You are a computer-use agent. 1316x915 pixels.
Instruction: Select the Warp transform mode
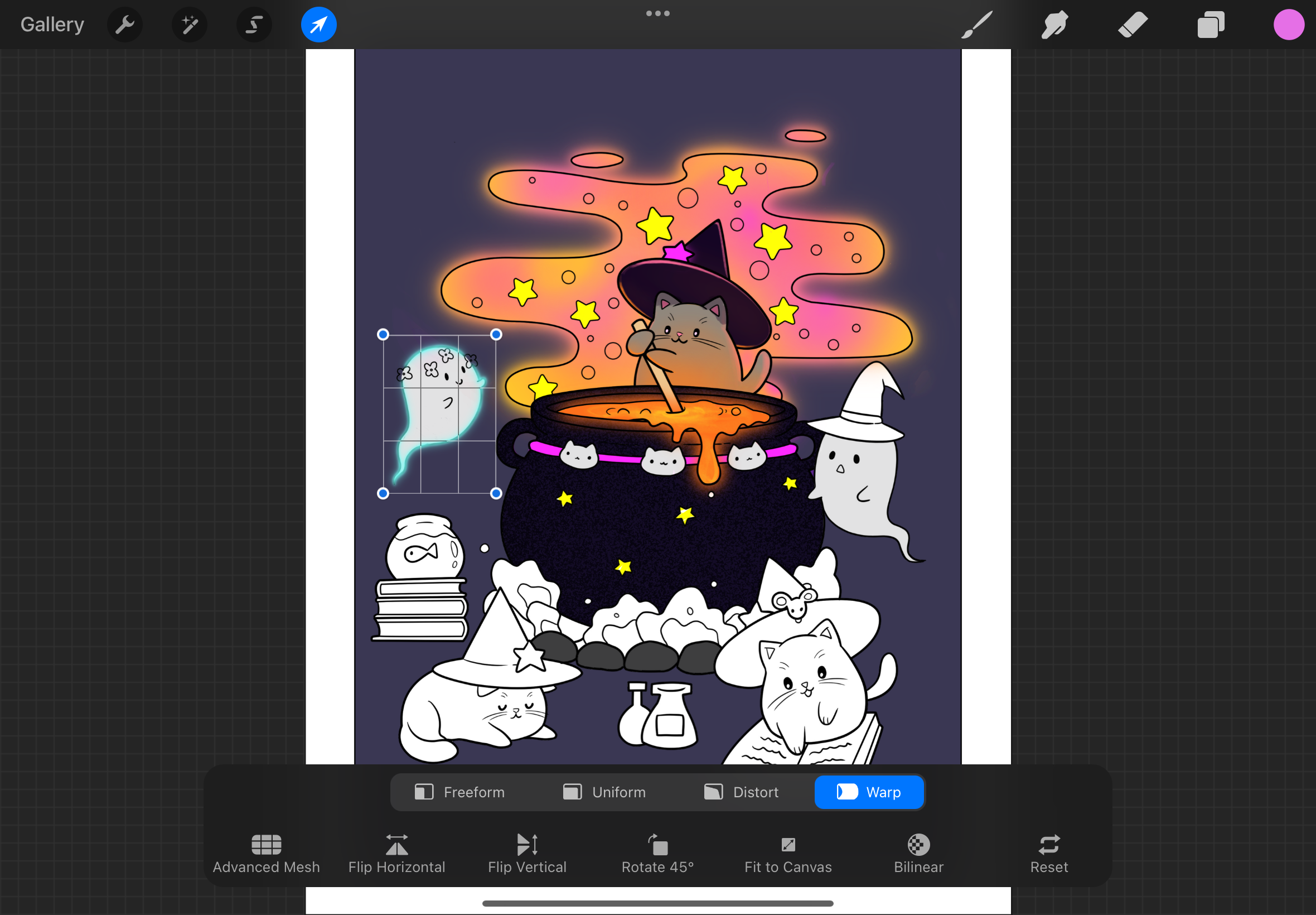[x=869, y=792]
